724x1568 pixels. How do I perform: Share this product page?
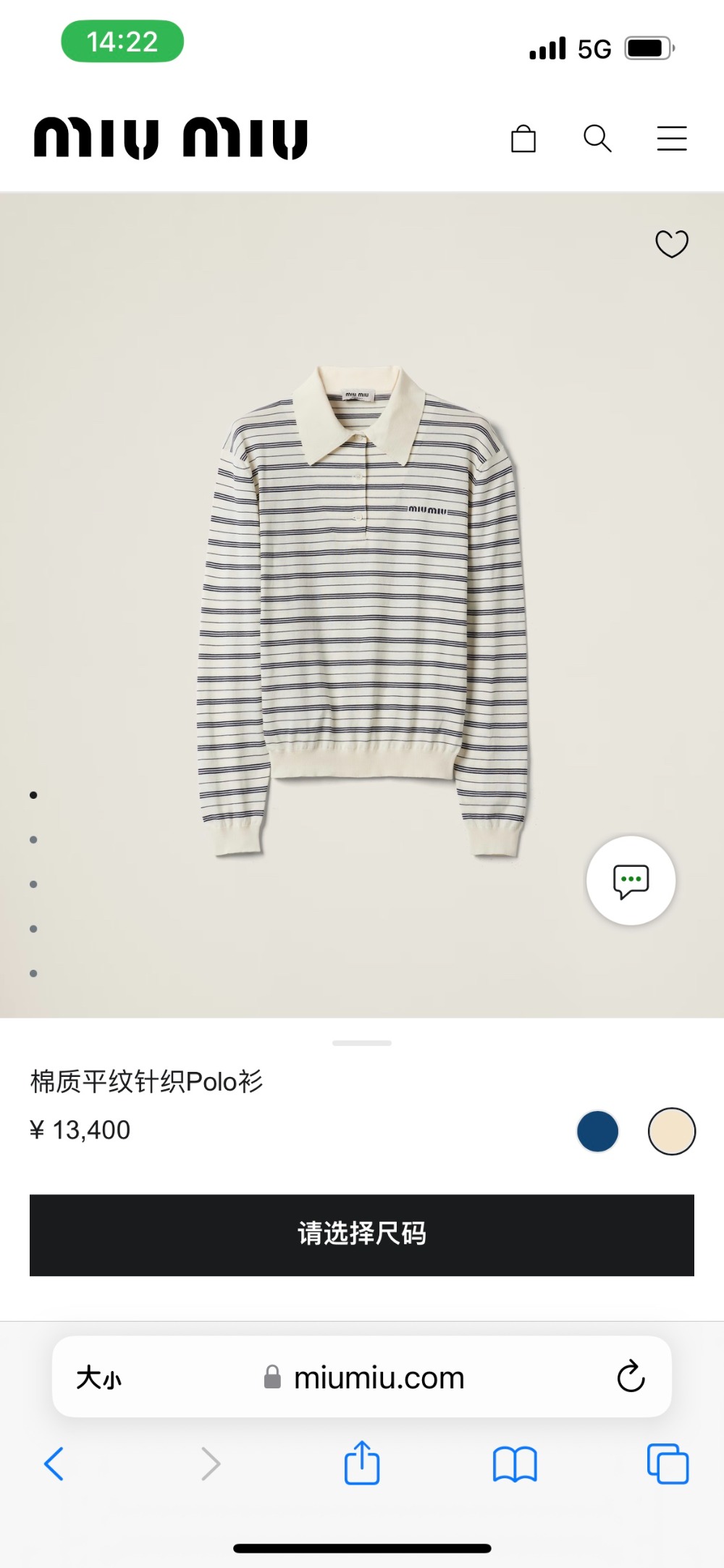pyautogui.click(x=362, y=1463)
